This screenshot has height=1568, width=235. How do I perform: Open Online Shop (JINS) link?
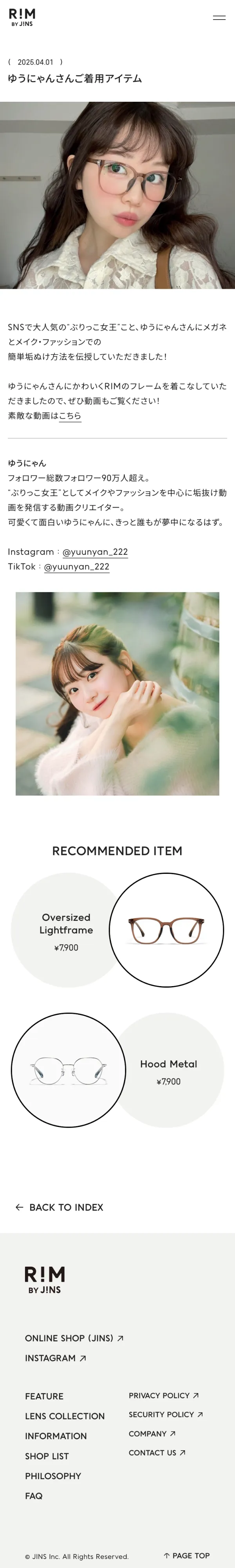coord(74,1338)
